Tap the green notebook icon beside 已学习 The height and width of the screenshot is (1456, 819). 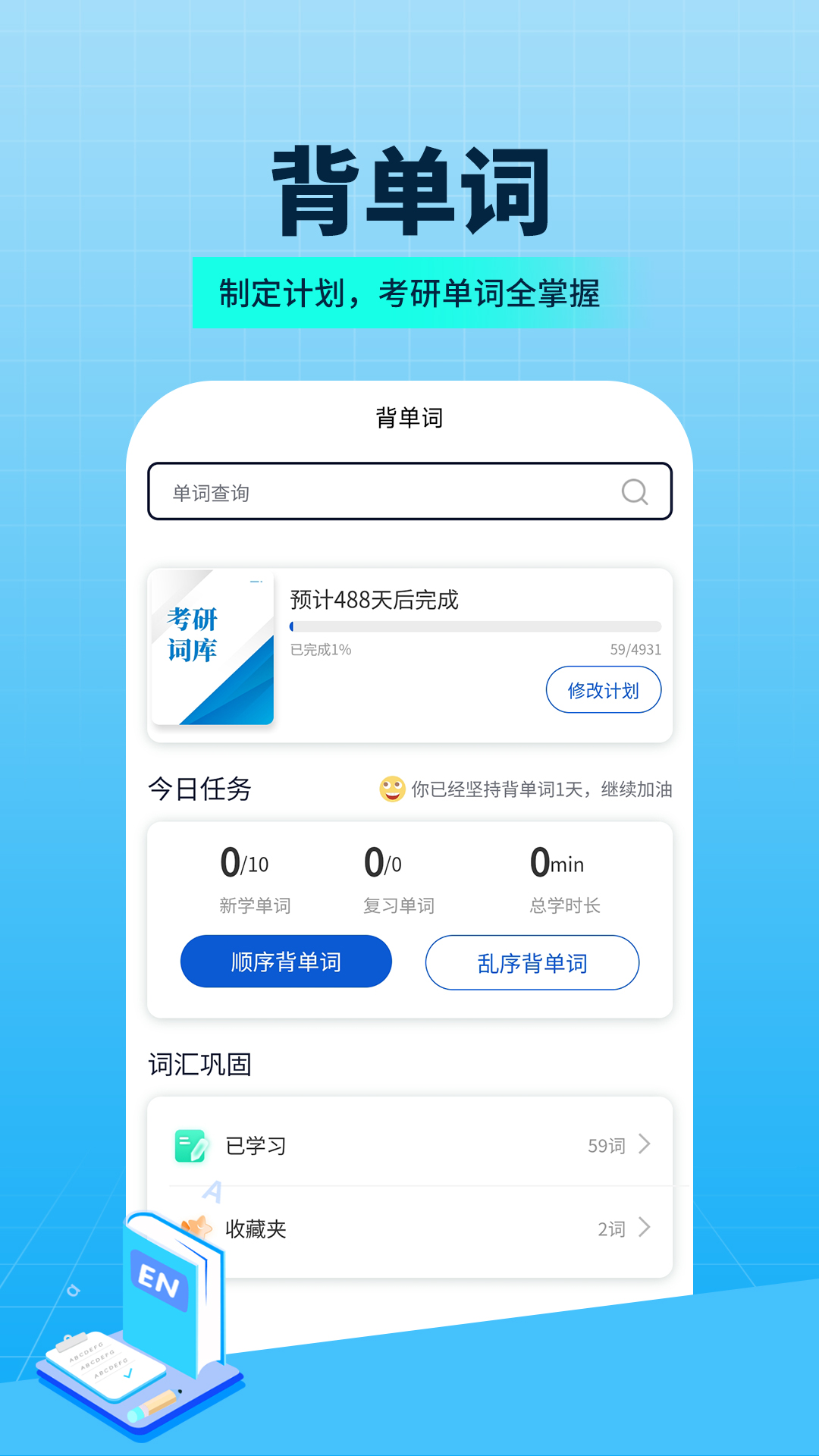(x=190, y=1145)
